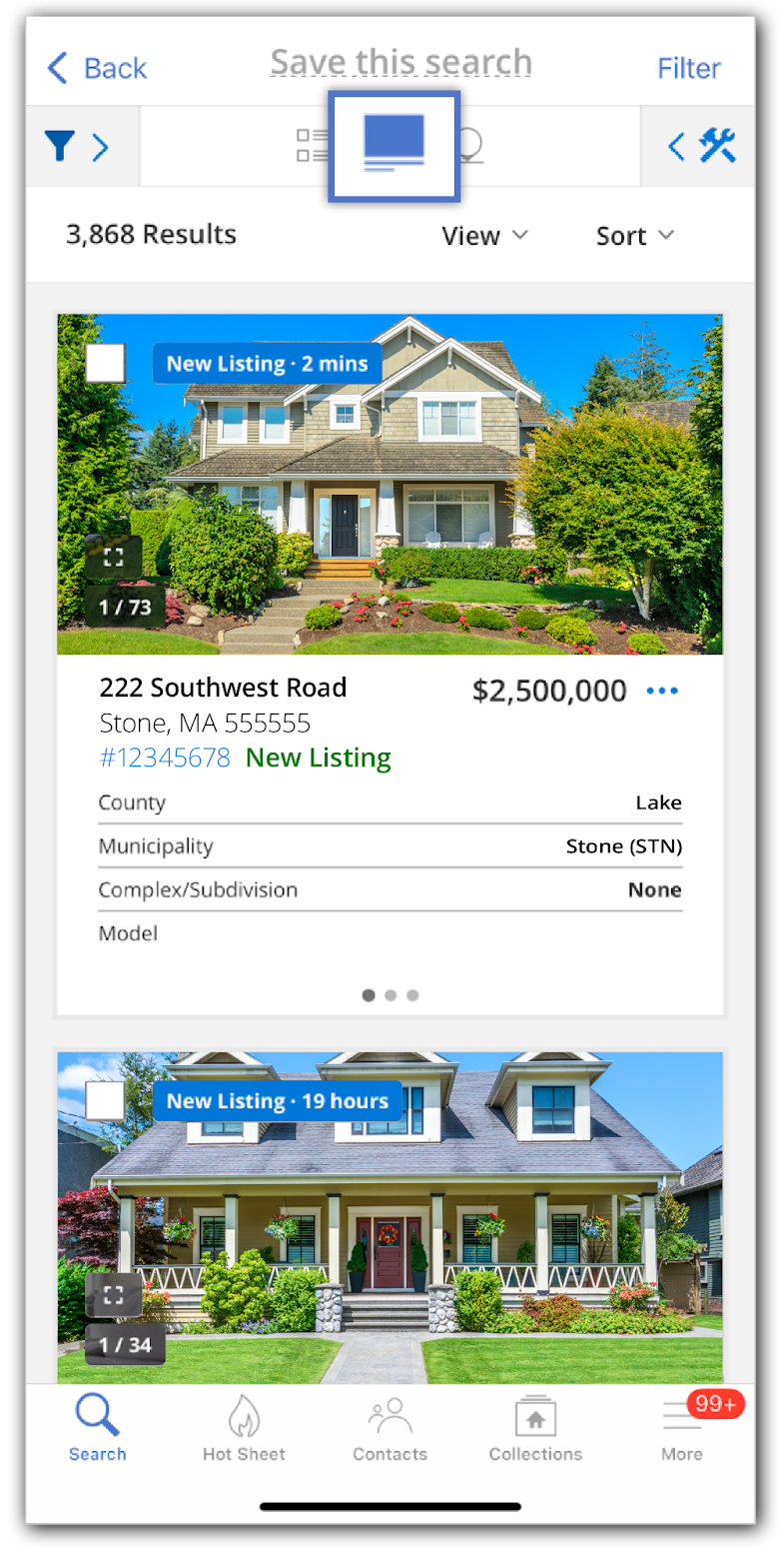
Task: Expand photo fullscreen on 1 / 73 listing
Action: (113, 557)
